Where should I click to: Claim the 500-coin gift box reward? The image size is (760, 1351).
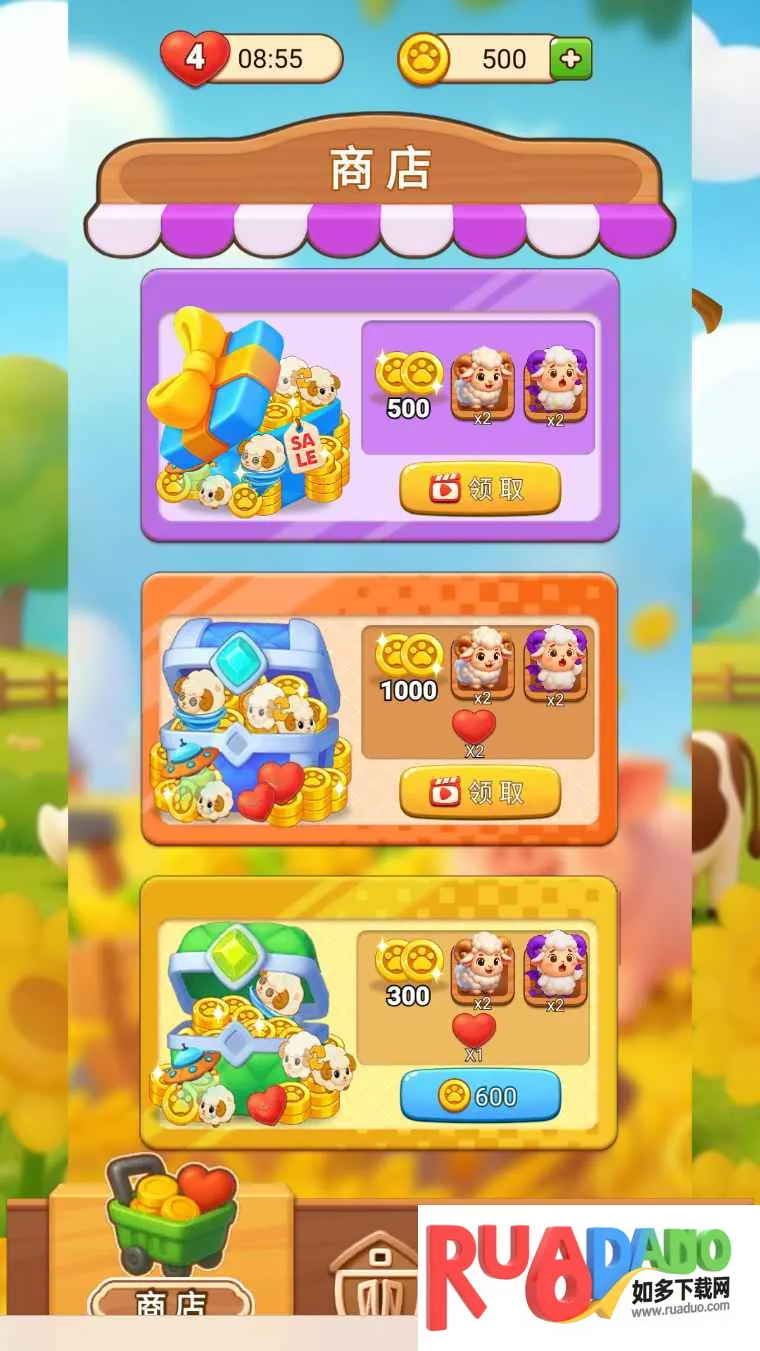[x=480, y=488]
